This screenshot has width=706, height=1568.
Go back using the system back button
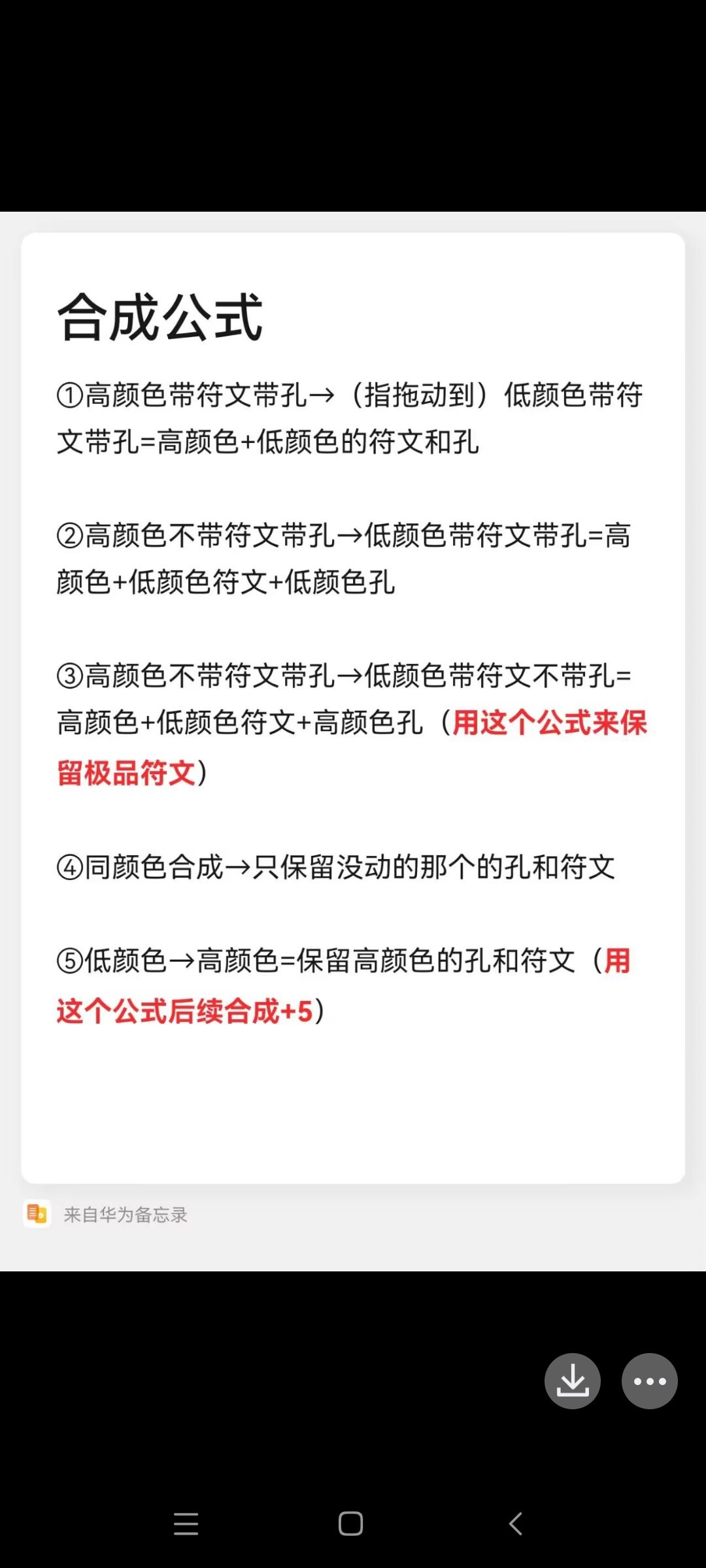pyautogui.click(x=516, y=1524)
